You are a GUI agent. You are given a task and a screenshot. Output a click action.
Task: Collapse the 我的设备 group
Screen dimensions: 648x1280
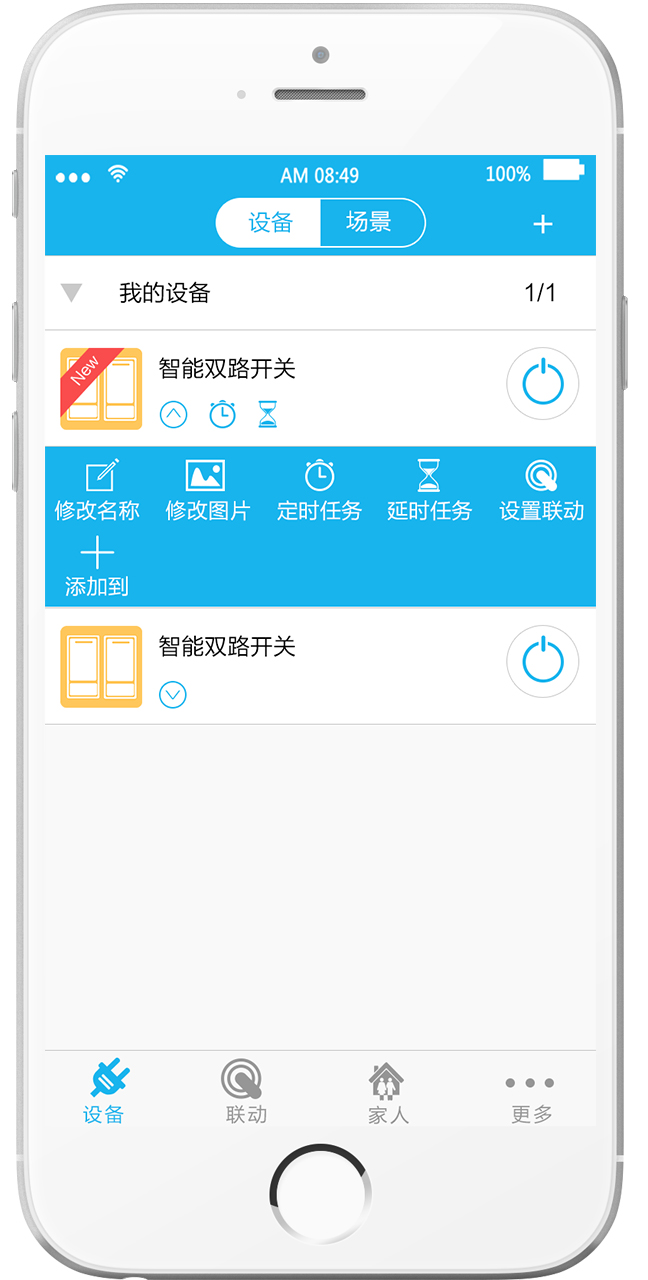(x=71, y=293)
